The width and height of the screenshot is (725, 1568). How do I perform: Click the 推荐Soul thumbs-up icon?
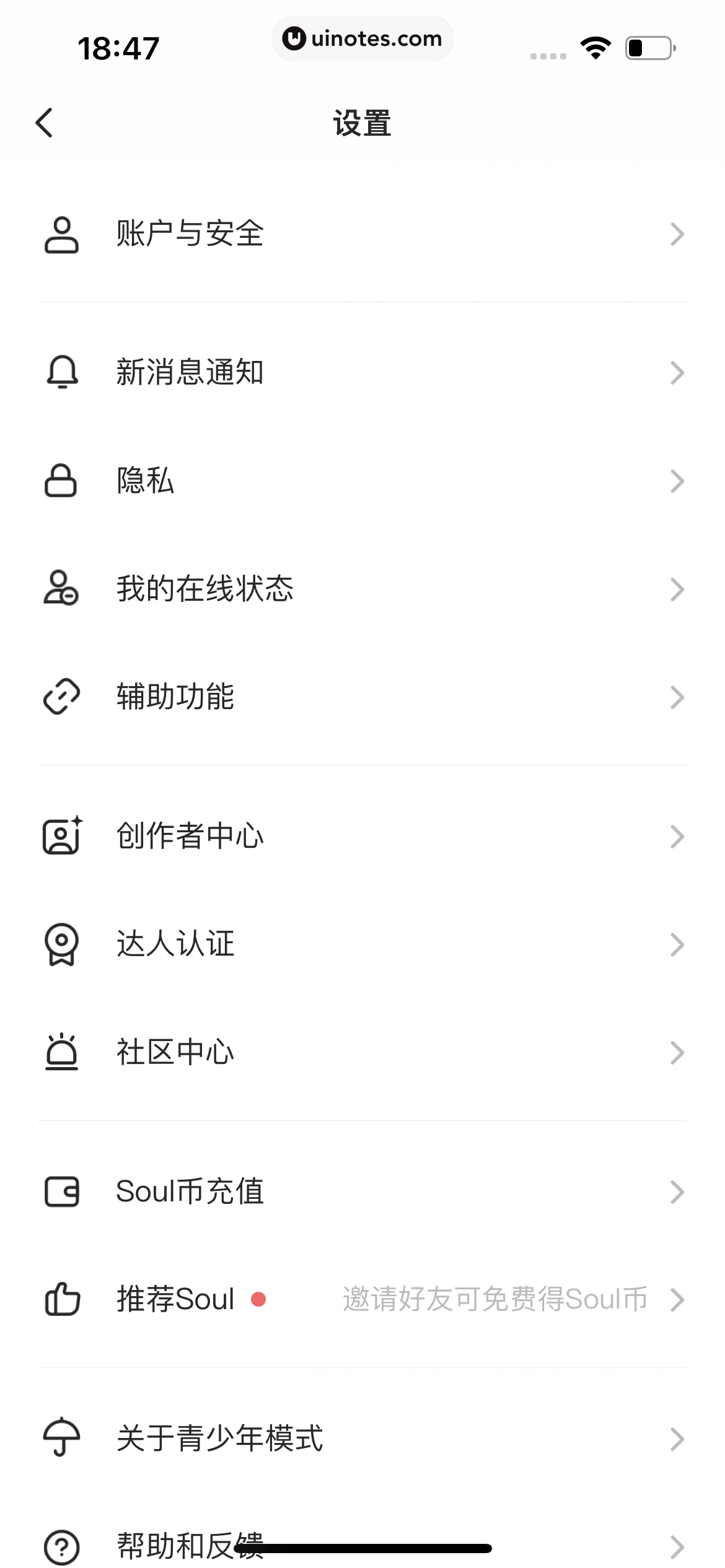61,1299
